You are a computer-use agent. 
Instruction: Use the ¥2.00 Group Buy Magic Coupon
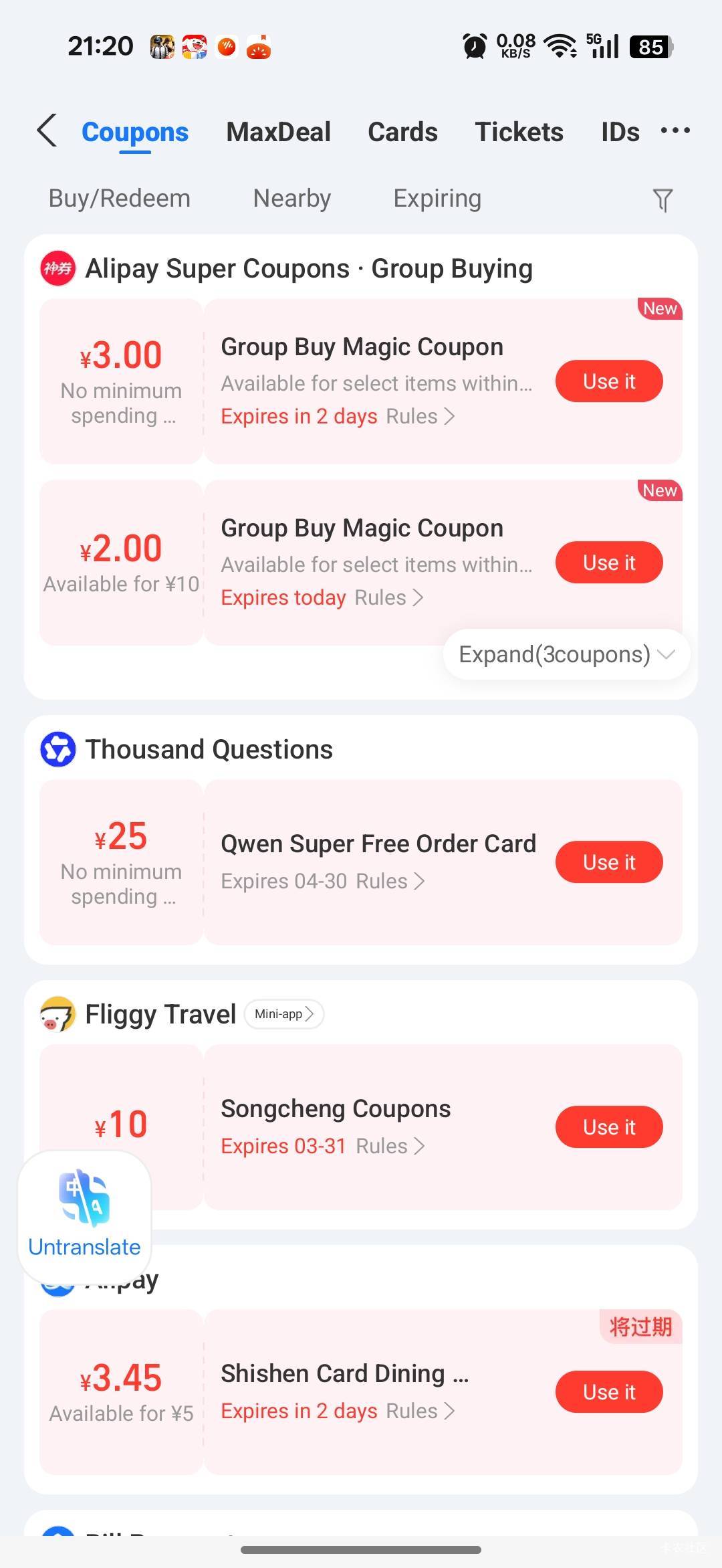click(609, 563)
